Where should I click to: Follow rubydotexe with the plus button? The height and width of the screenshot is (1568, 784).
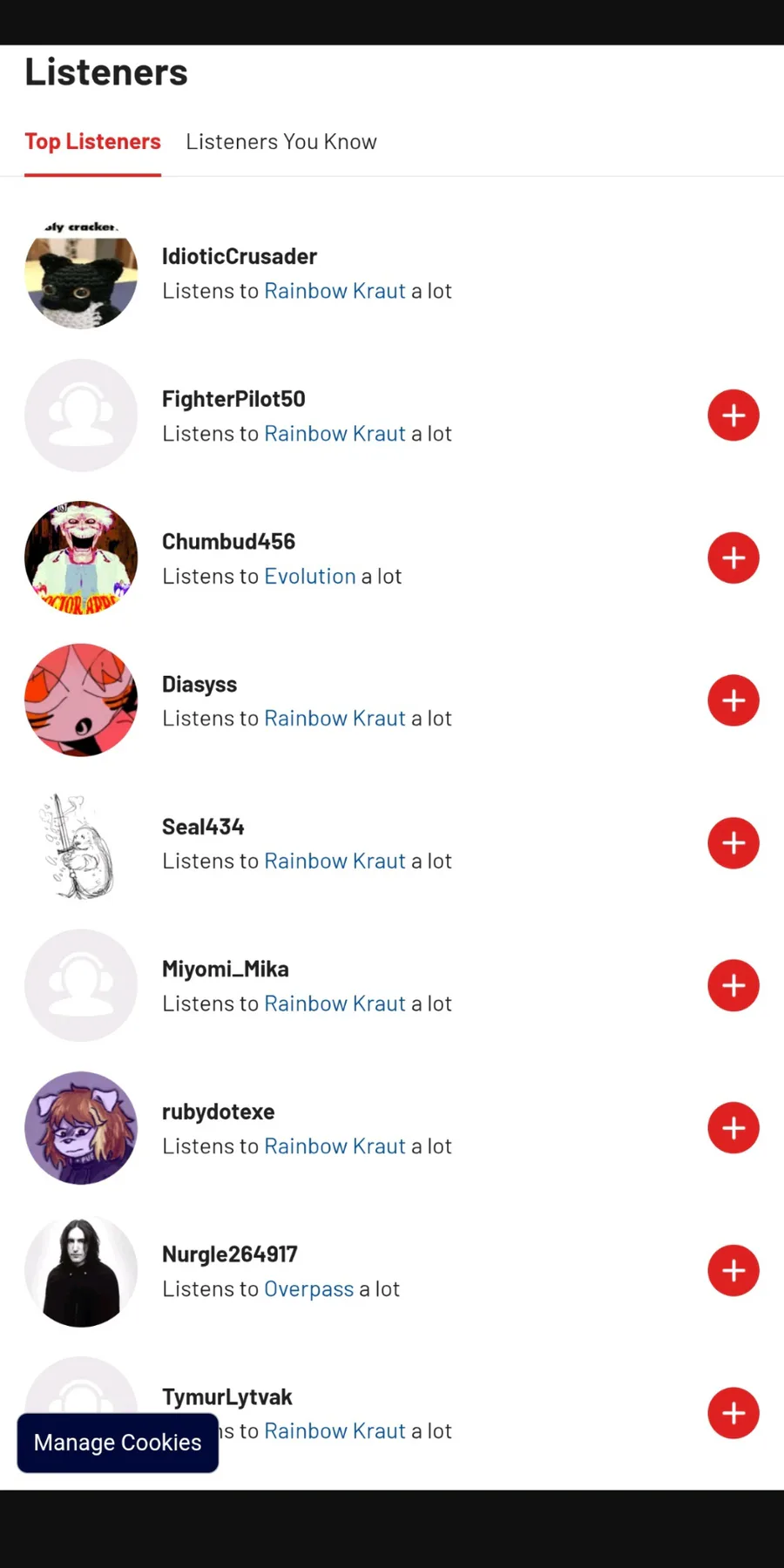733,1128
